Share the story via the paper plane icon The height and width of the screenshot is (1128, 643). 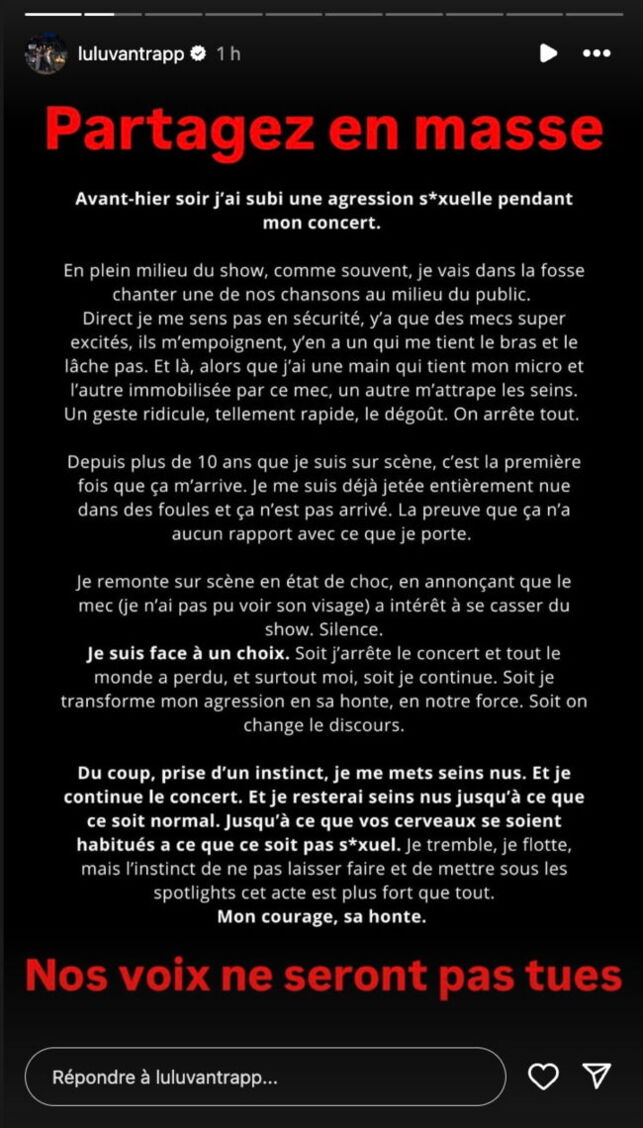(597, 1076)
